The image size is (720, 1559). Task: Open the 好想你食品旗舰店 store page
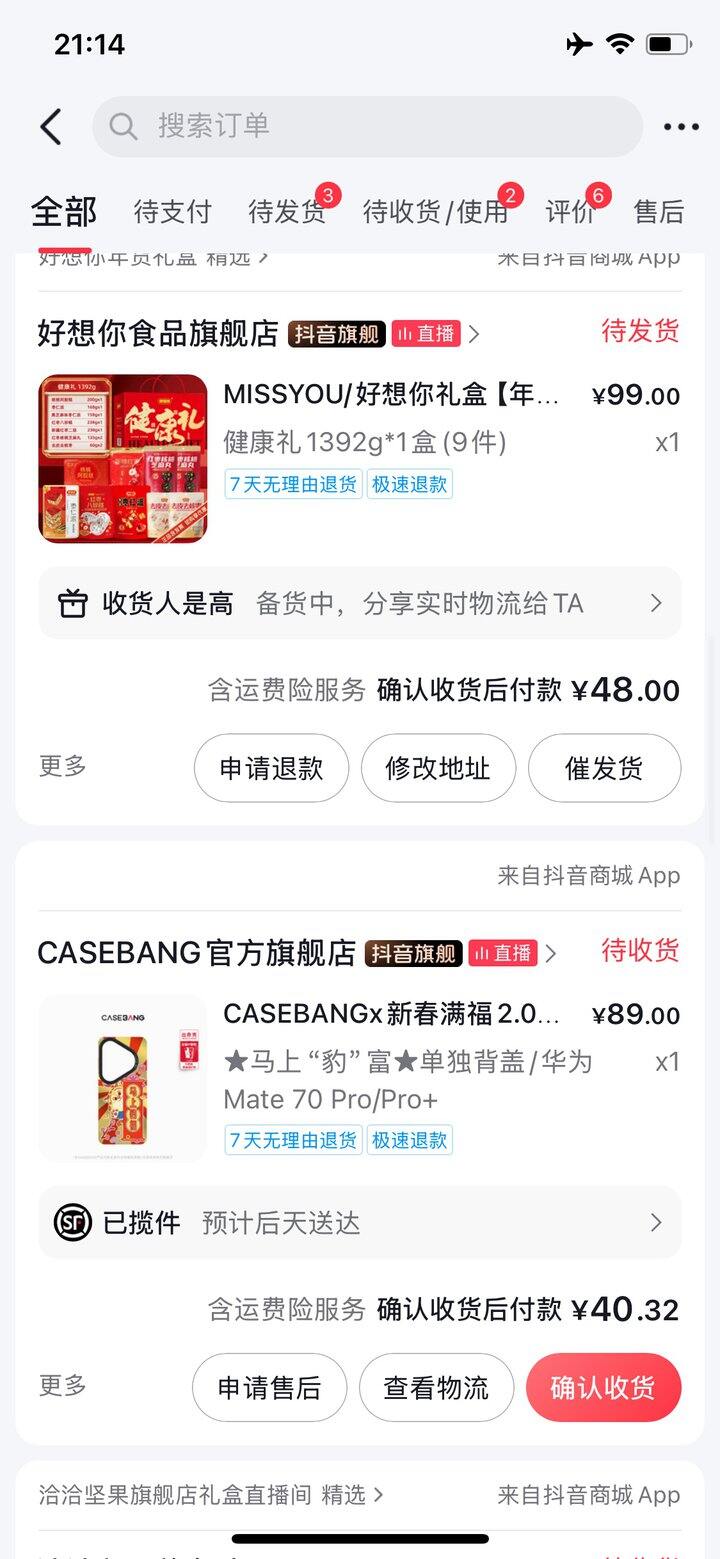(158, 333)
